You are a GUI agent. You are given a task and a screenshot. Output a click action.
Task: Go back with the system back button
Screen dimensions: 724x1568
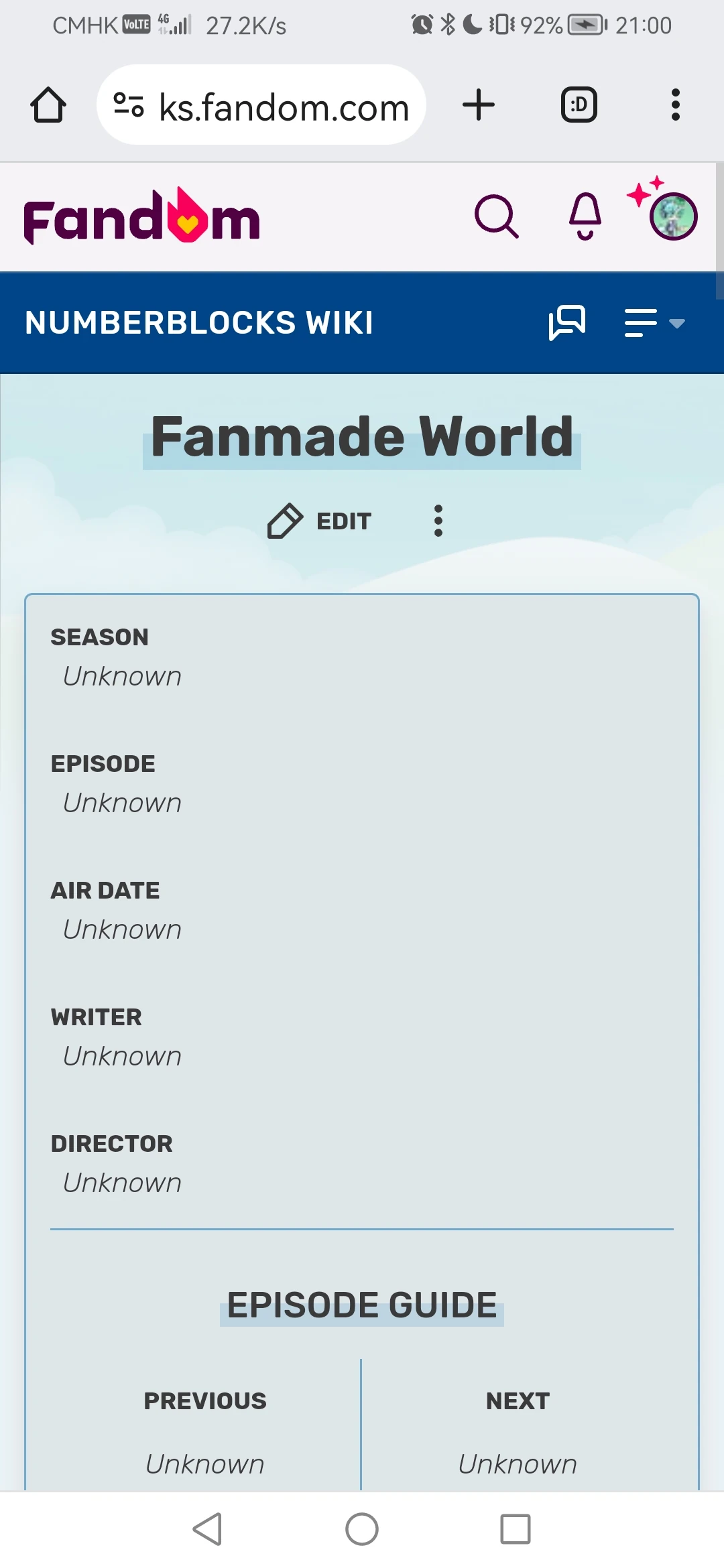tap(207, 1529)
